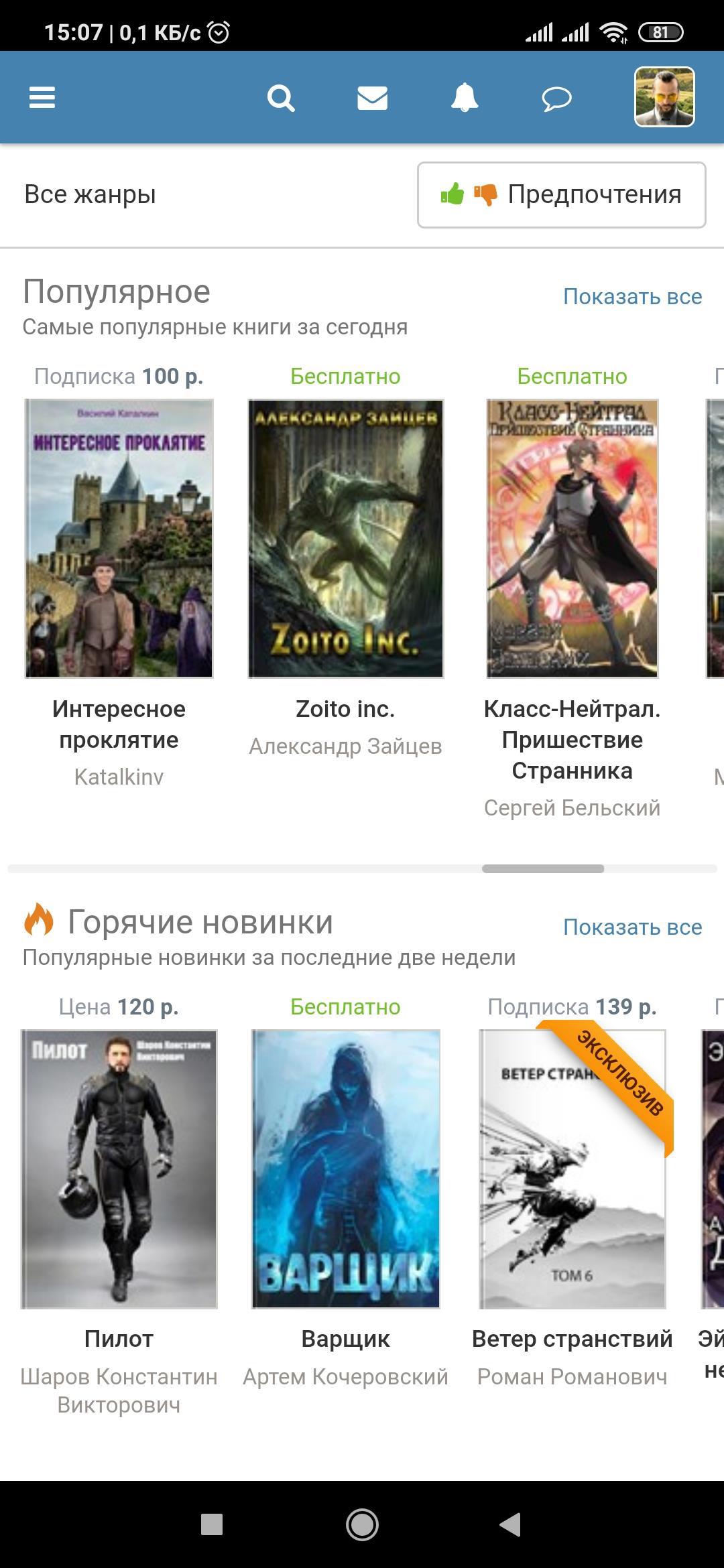
Task: Open the messages envelope
Action: [373, 99]
